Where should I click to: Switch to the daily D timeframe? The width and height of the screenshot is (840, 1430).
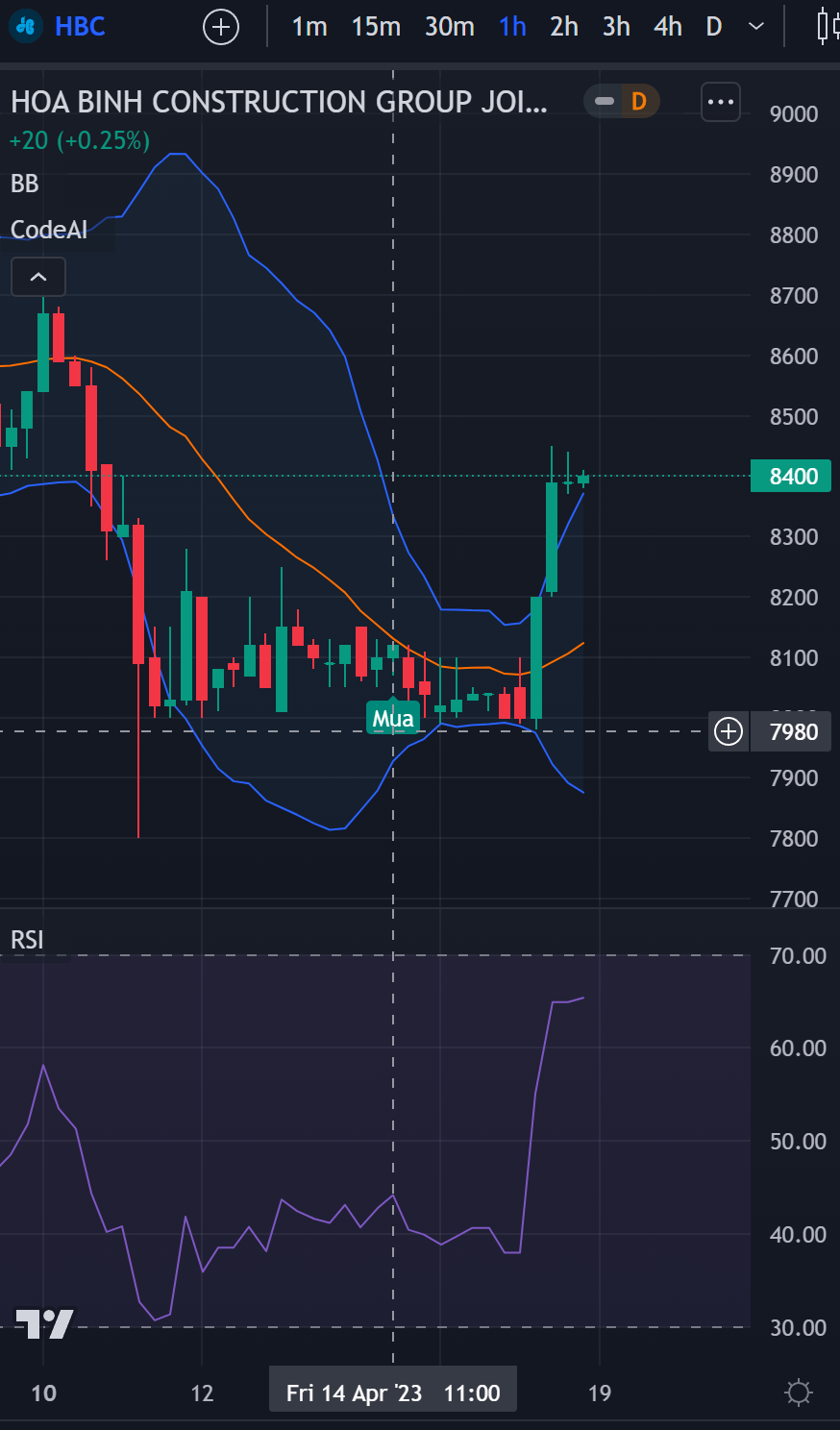pyautogui.click(x=714, y=27)
